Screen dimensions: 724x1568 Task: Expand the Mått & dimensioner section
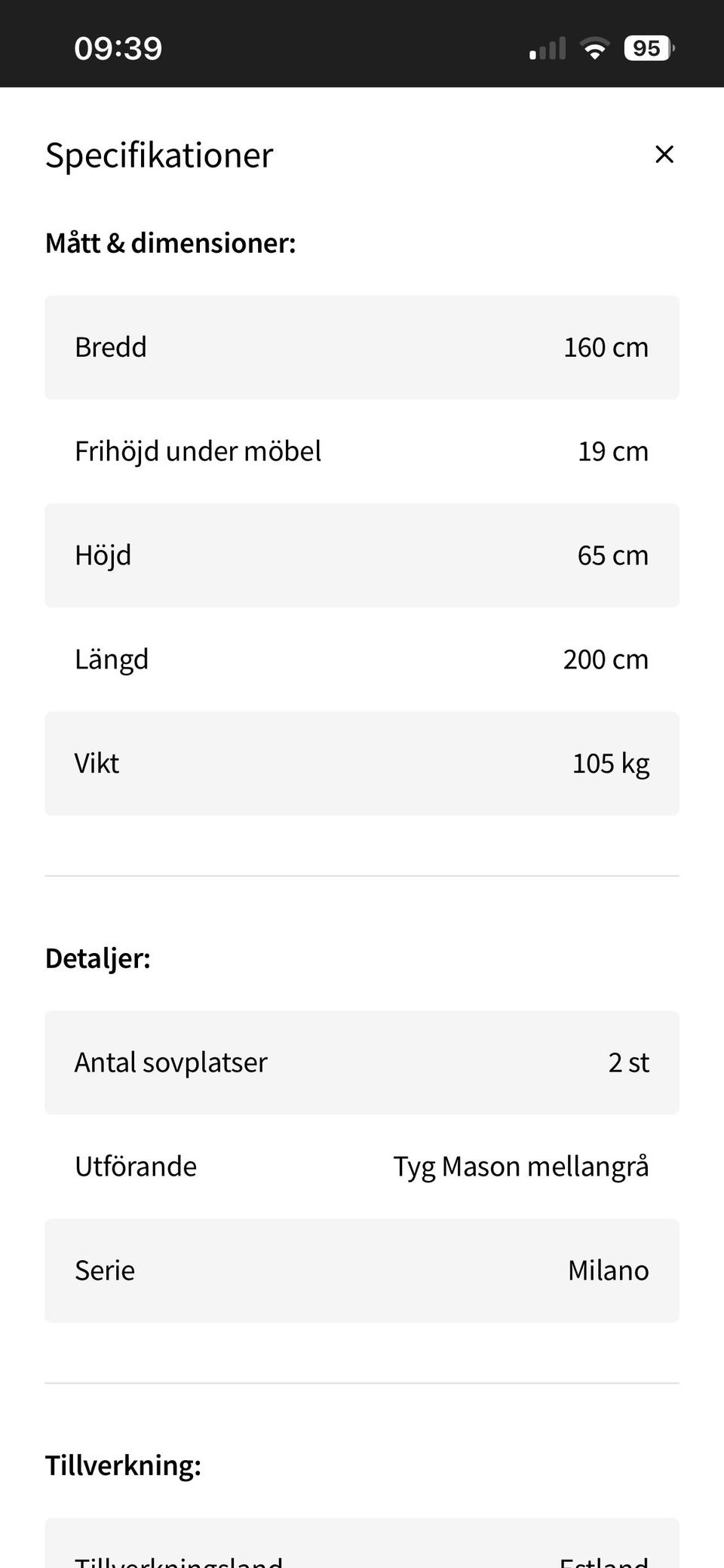click(x=170, y=243)
